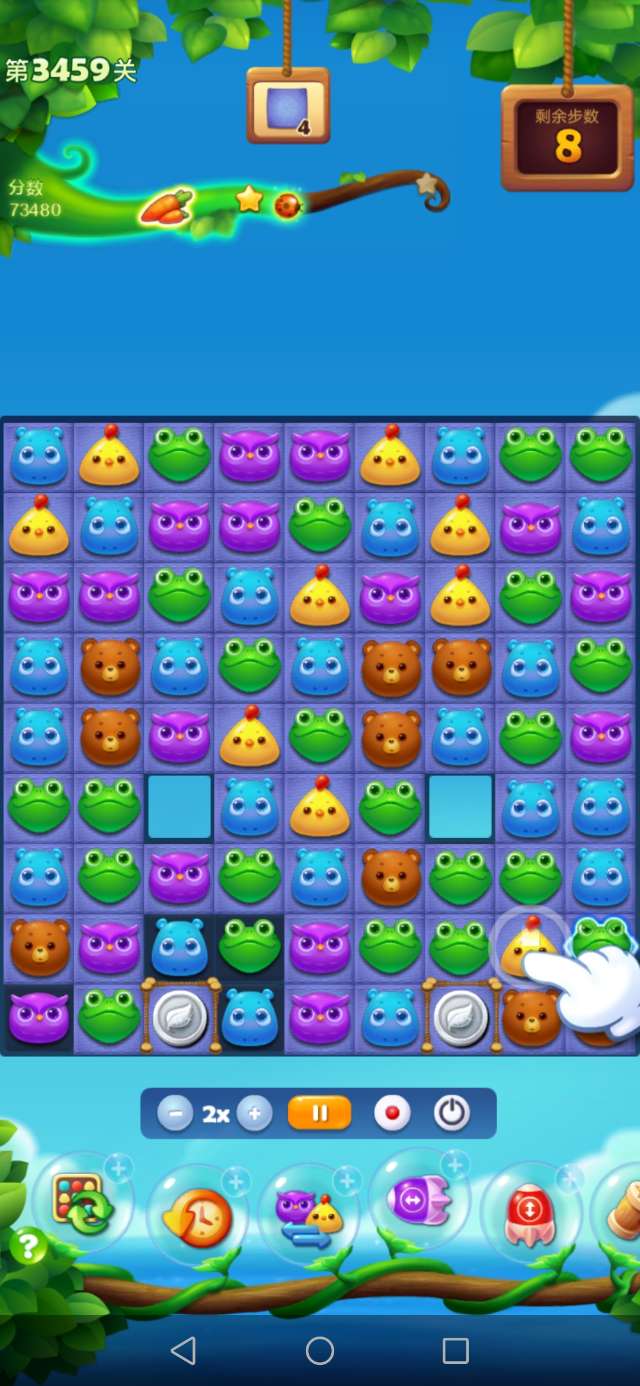The image size is (640, 1386).
Task: Increase the playback speed with plus
Action: [x=255, y=1113]
